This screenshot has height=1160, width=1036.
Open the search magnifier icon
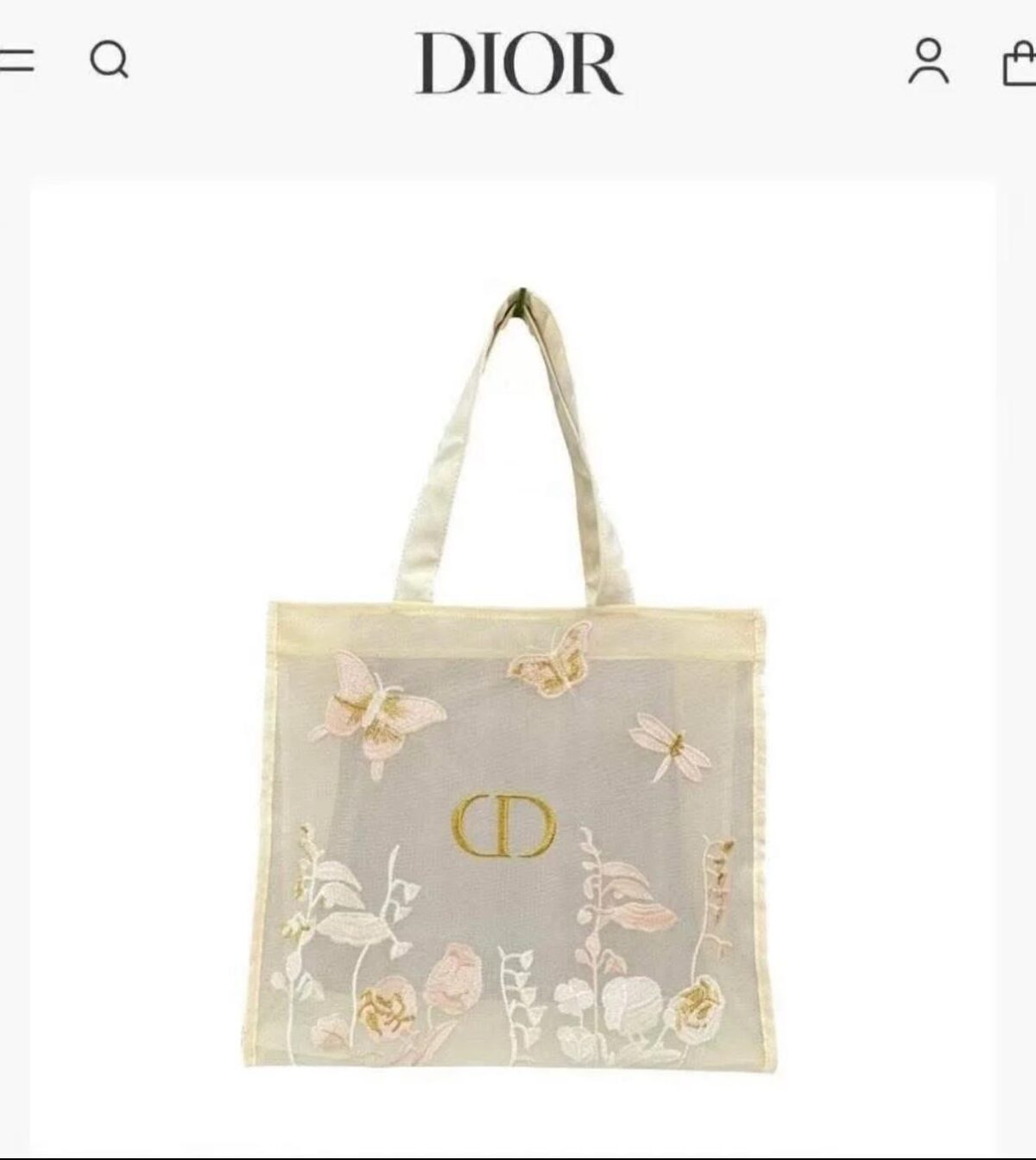(109, 60)
